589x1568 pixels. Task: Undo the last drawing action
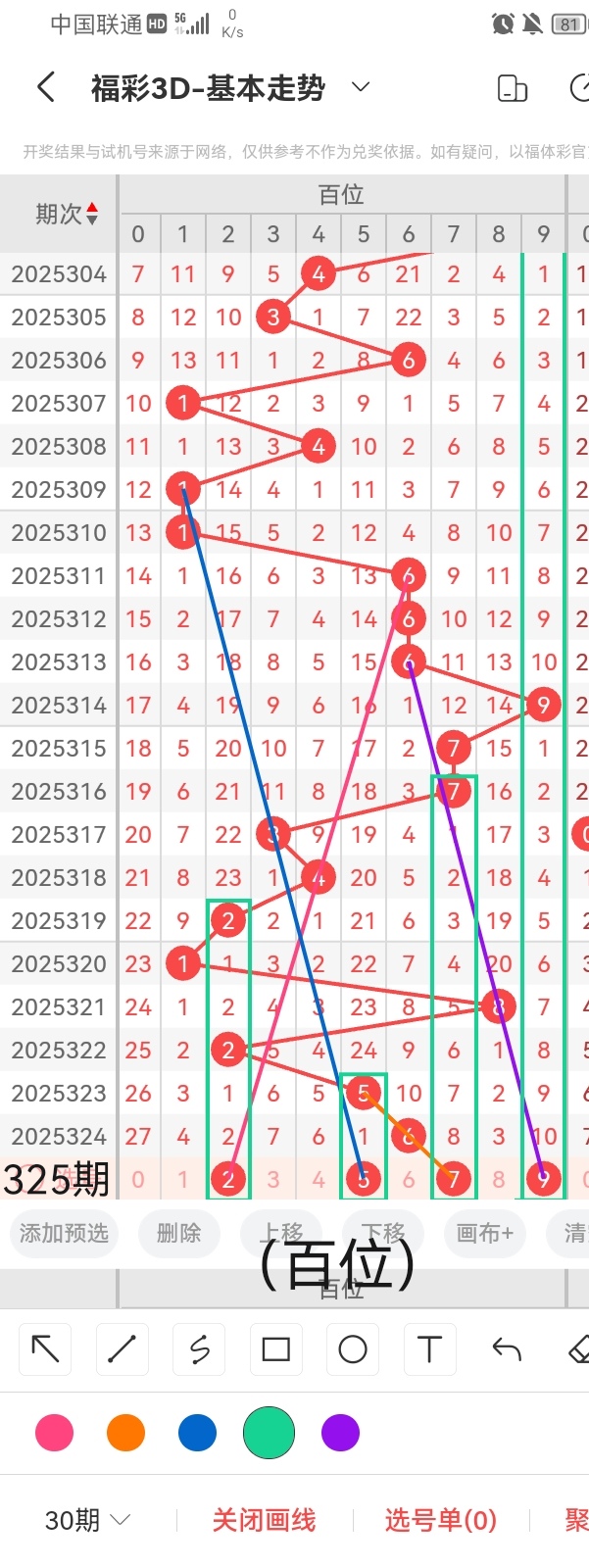[x=506, y=1349]
